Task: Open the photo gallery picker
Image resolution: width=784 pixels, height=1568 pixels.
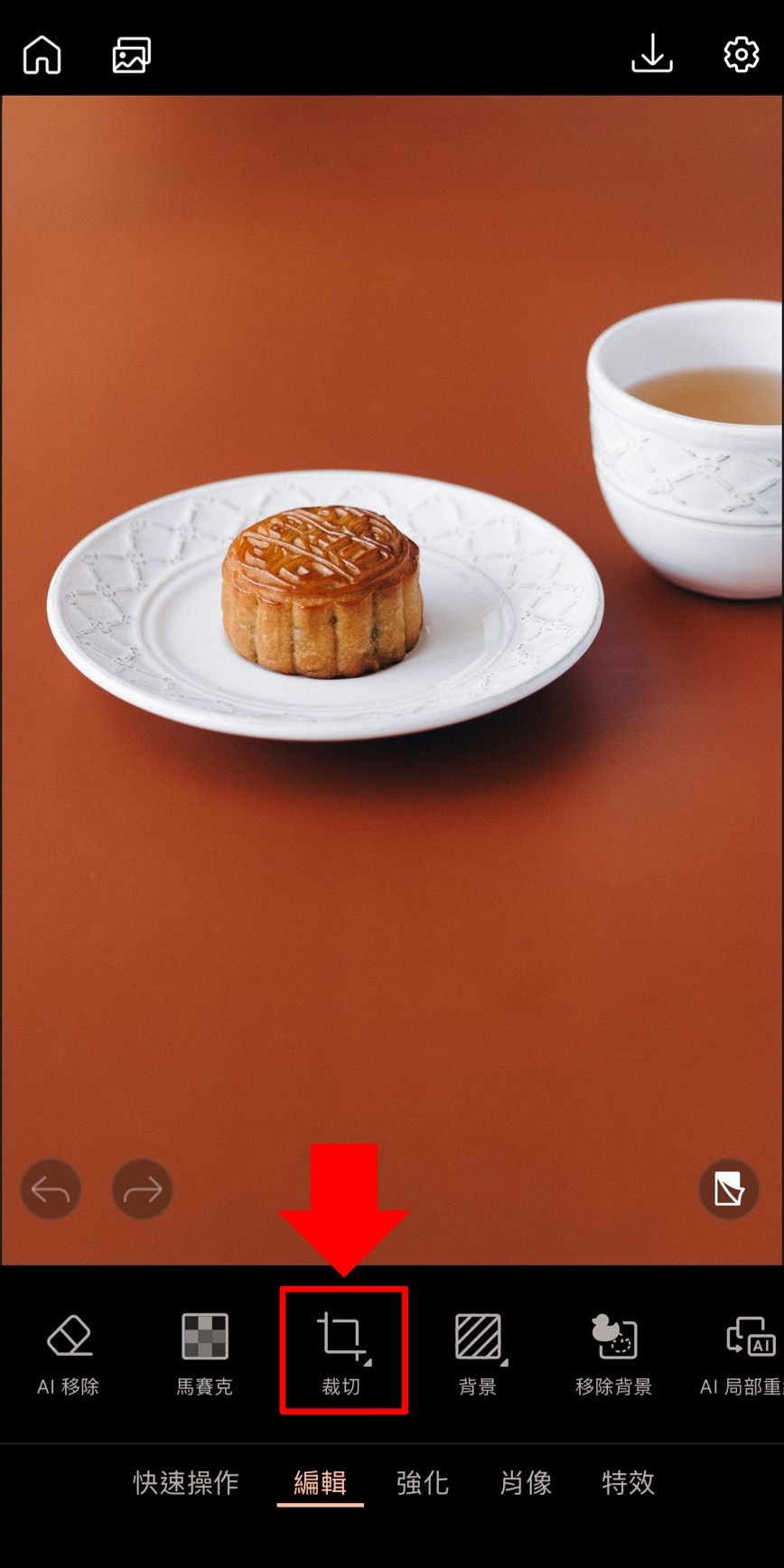Action: click(131, 55)
